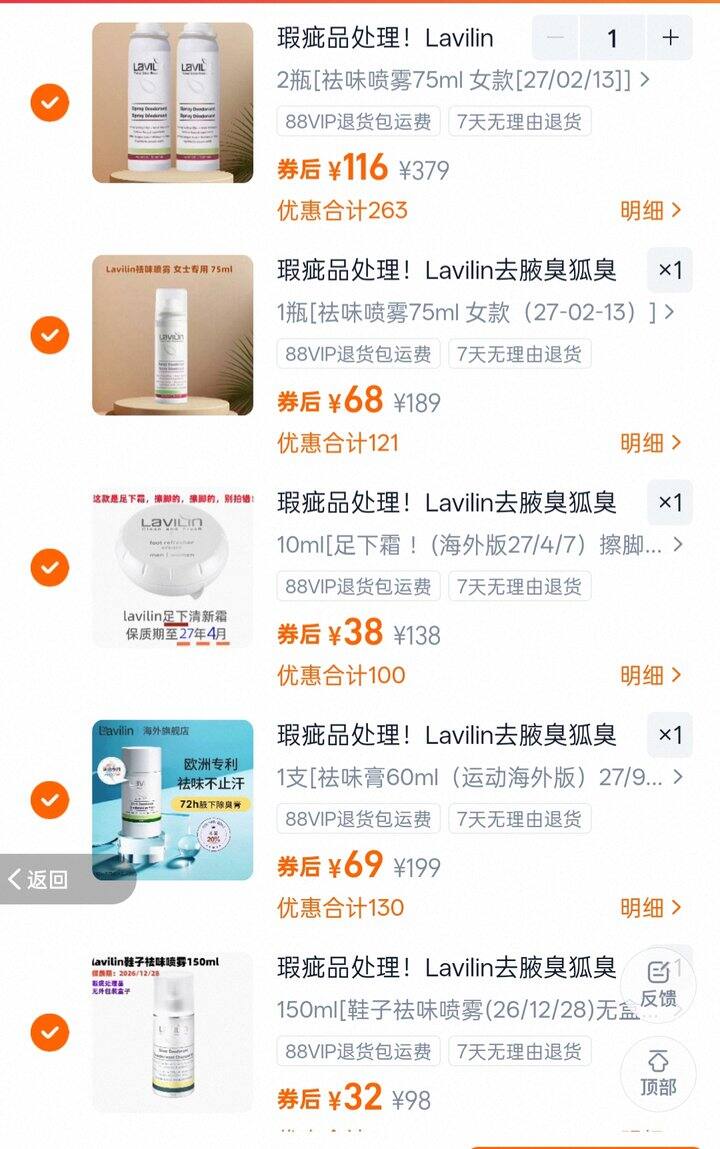Deselect the 足下霜 10ml item
Image resolution: width=720 pixels, height=1149 pixels.
(x=50, y=567)
